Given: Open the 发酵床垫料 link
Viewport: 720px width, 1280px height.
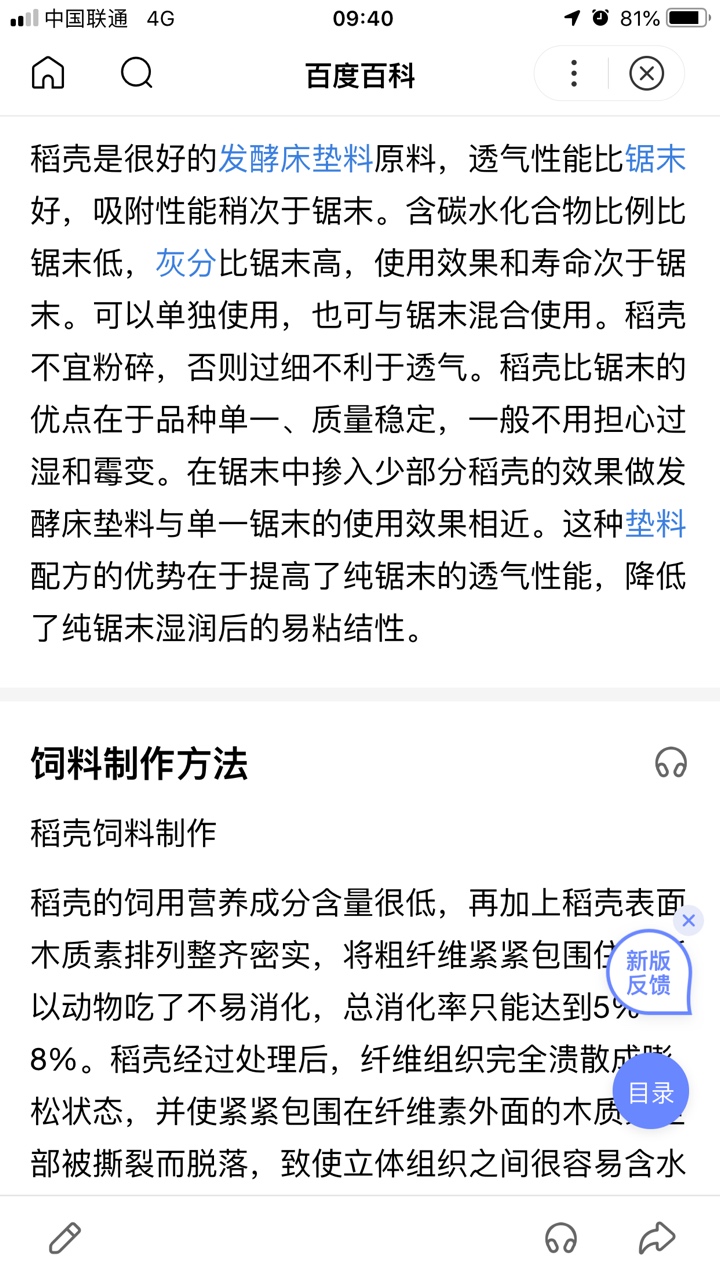Looking at the screenshot, I should coord(295,159).
